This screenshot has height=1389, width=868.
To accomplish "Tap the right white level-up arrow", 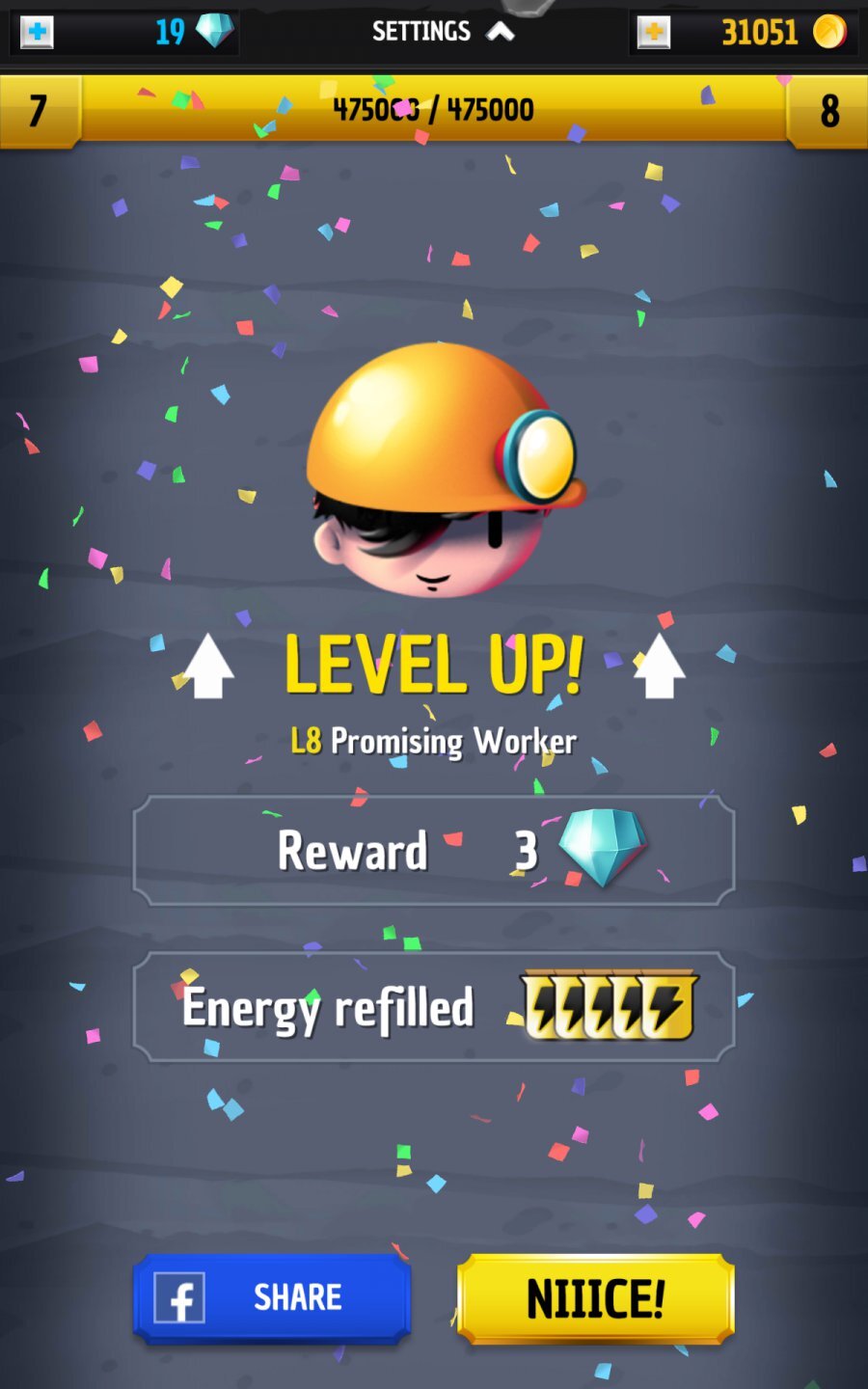I will tap(661, 666).
